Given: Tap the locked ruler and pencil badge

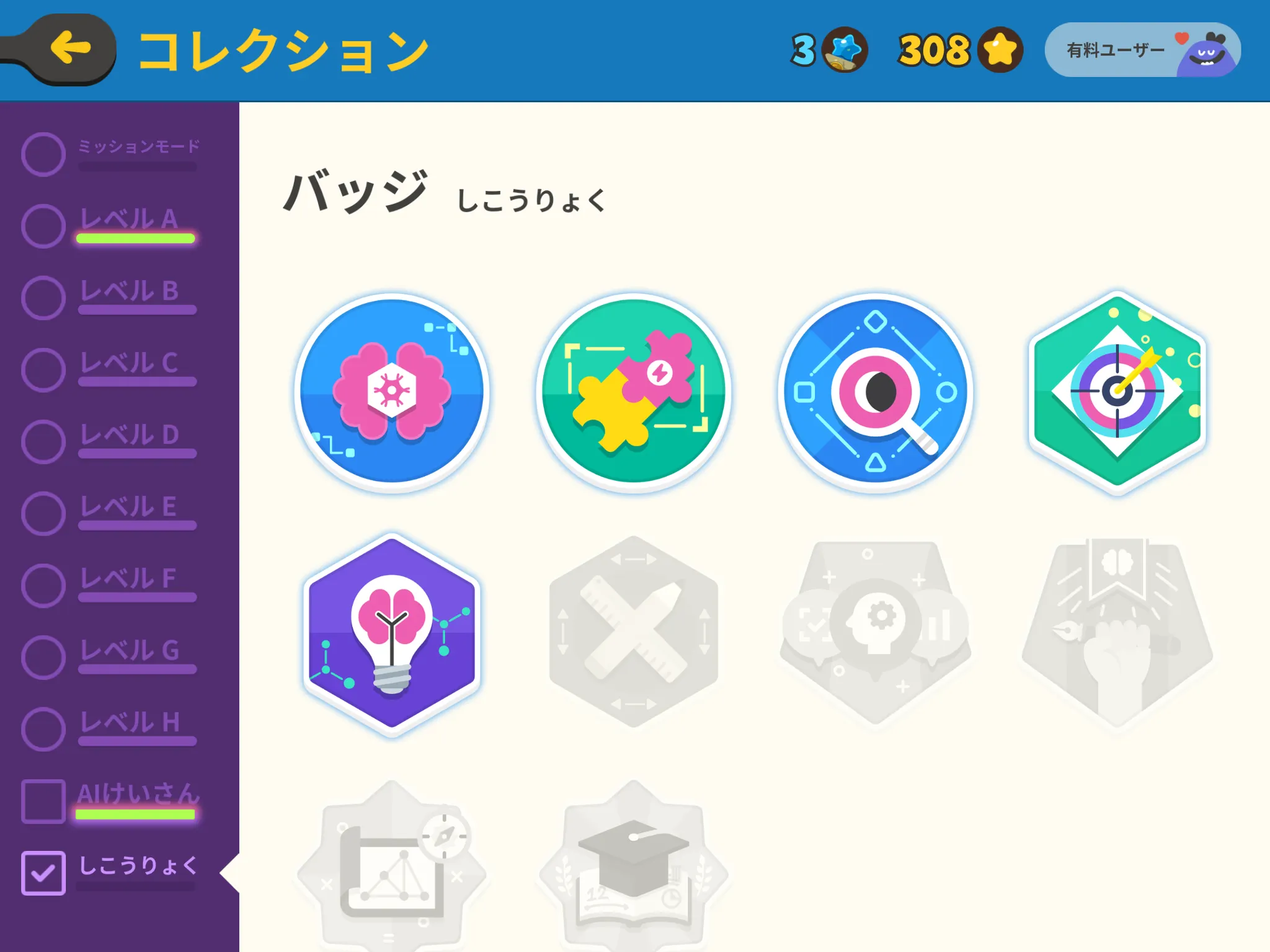Looking at the screenshot, I should pos(634,633).
